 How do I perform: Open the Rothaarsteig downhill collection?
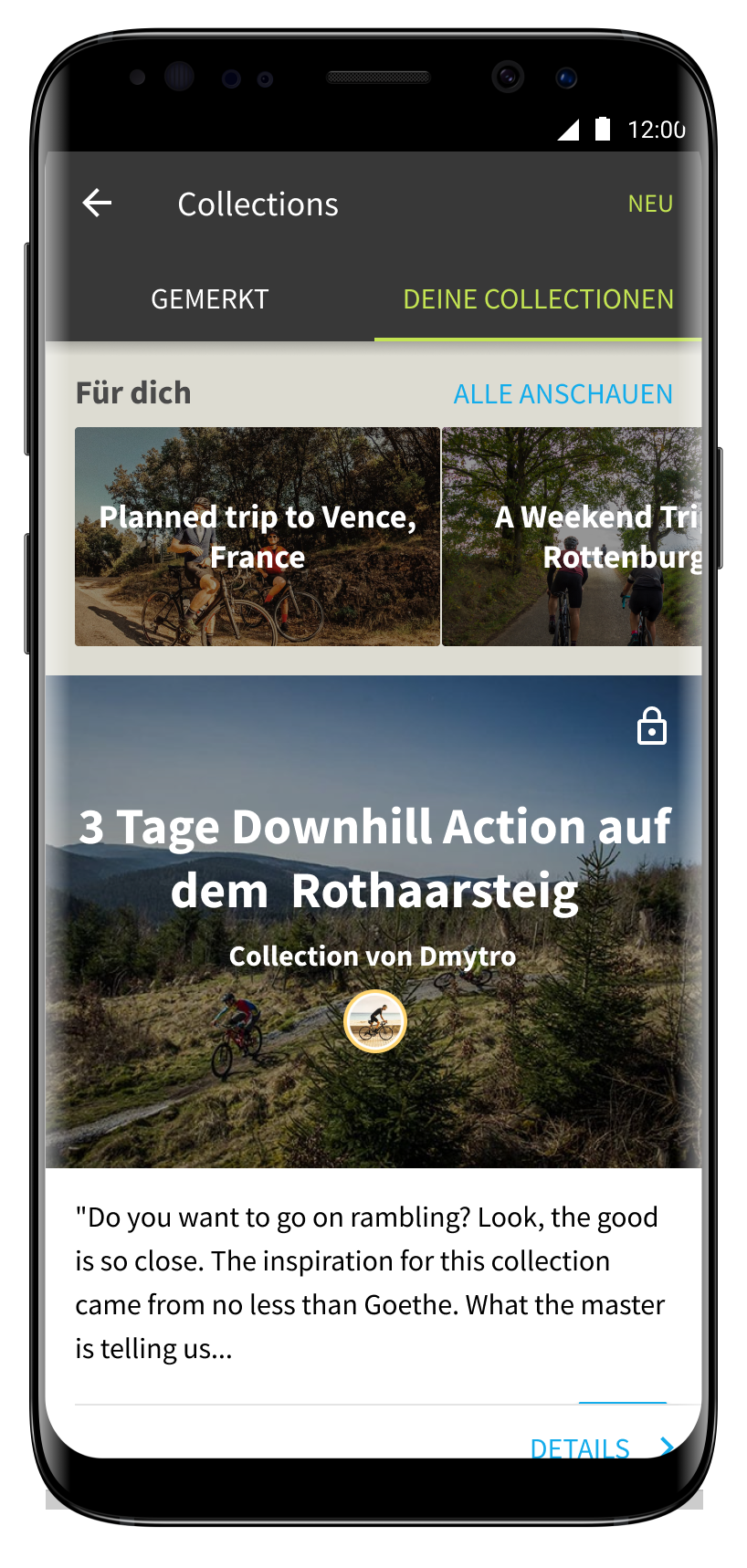click(x=374, y=858)
